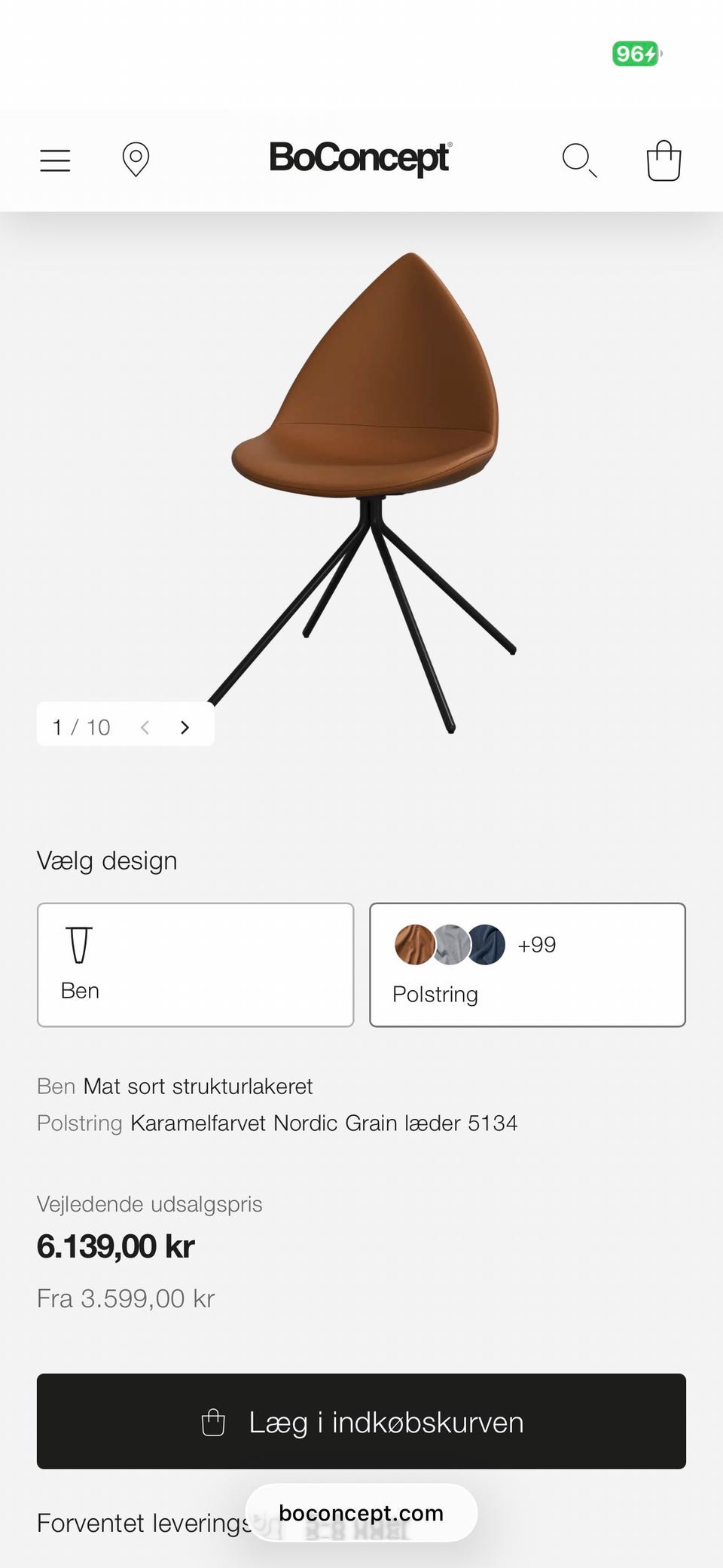Open the boconcept.com address pill

(x=361, y=1513)
